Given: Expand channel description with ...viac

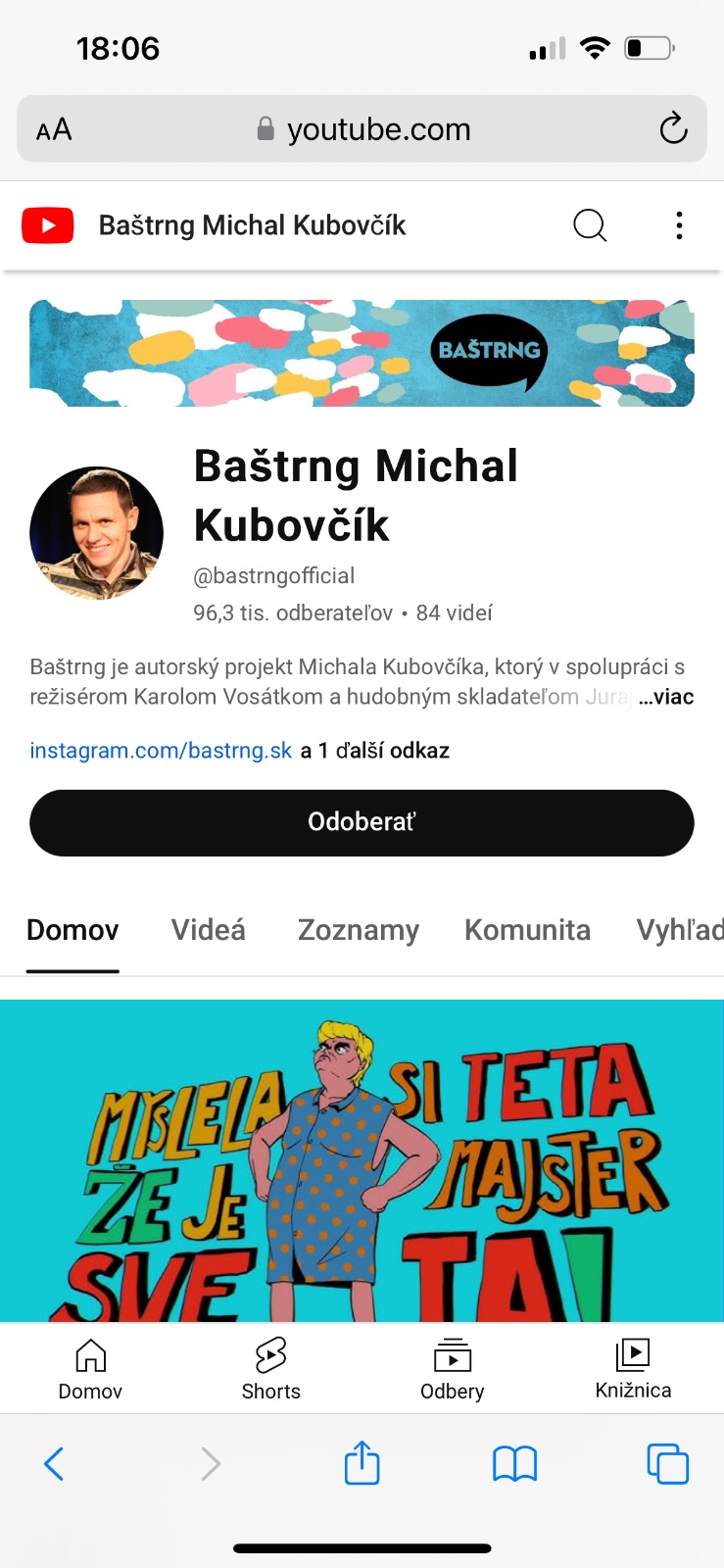Looking at the screenshot, I should (666, 697).
